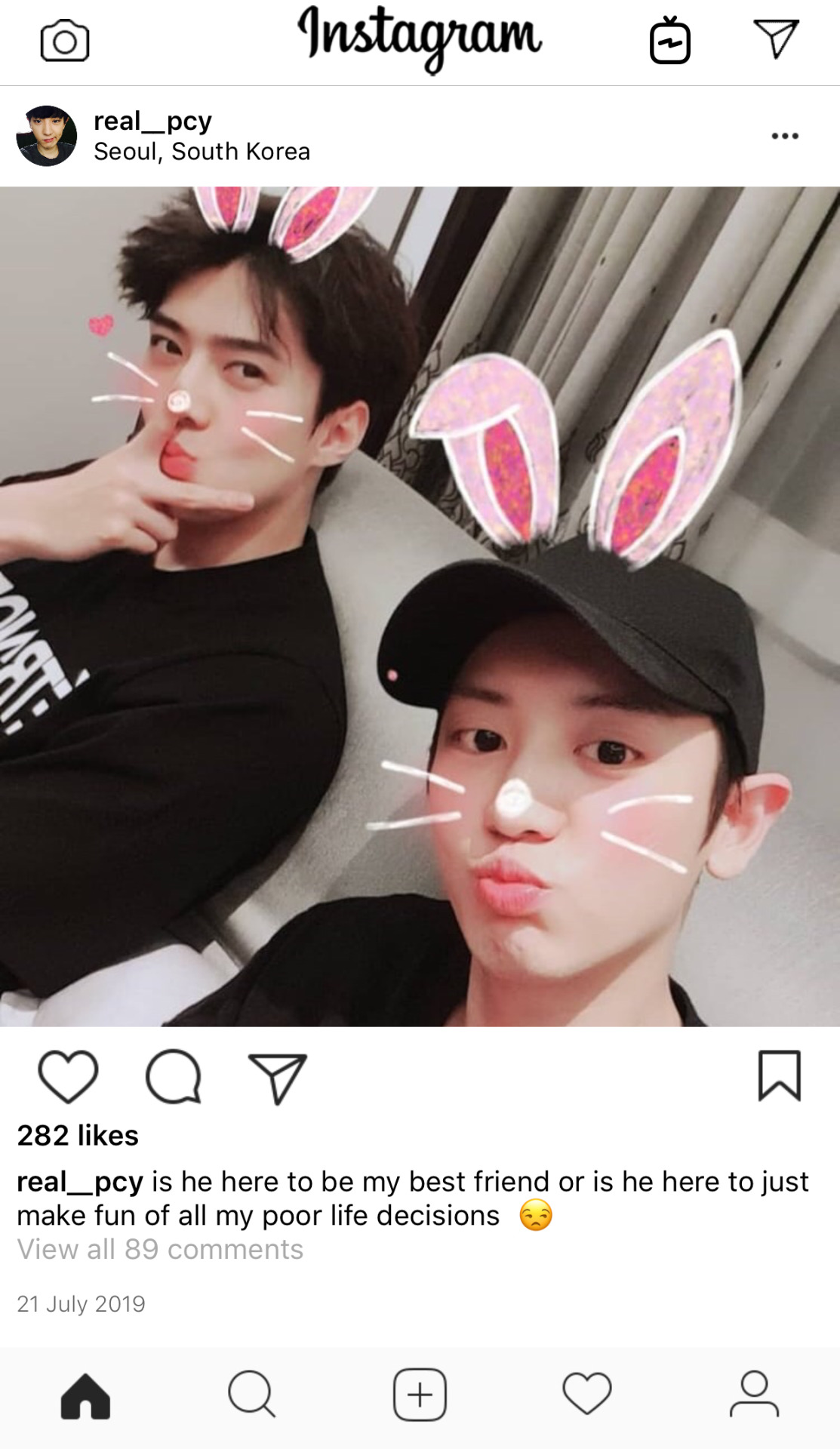
Task: Like the post with the heart icon
Action: (68, 1076)
